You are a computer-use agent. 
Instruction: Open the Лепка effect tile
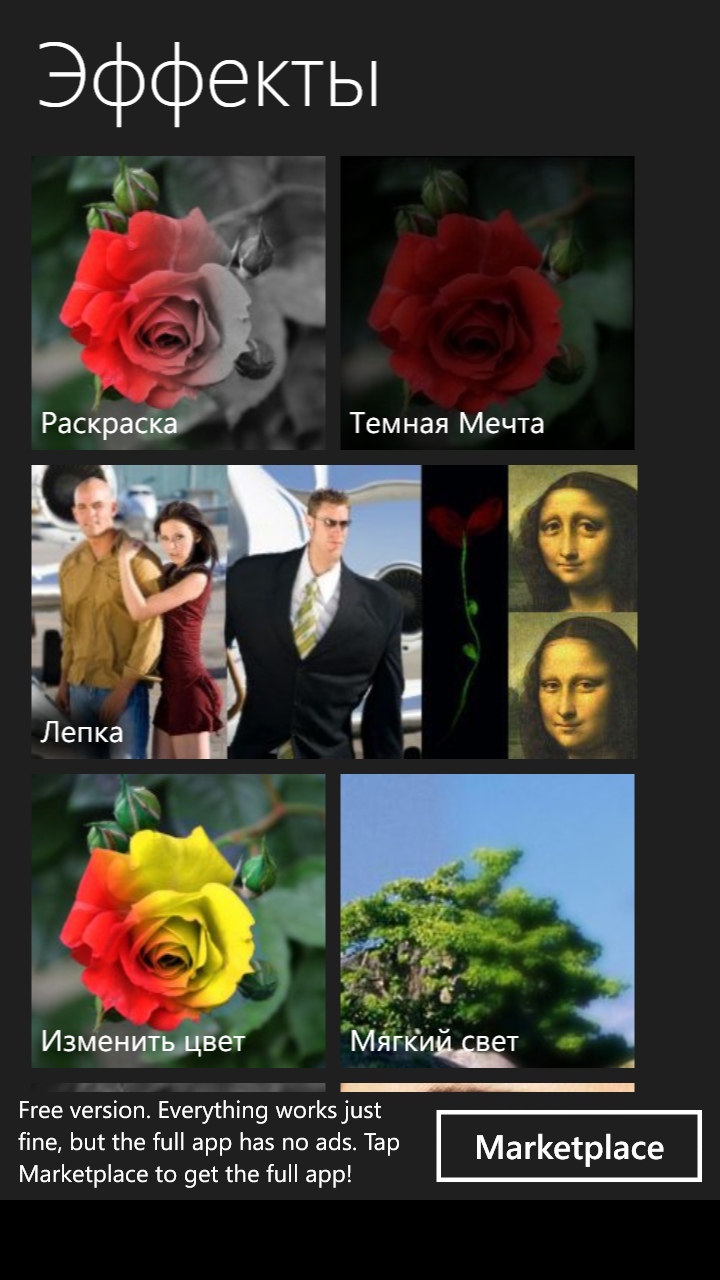coord(333,611)
